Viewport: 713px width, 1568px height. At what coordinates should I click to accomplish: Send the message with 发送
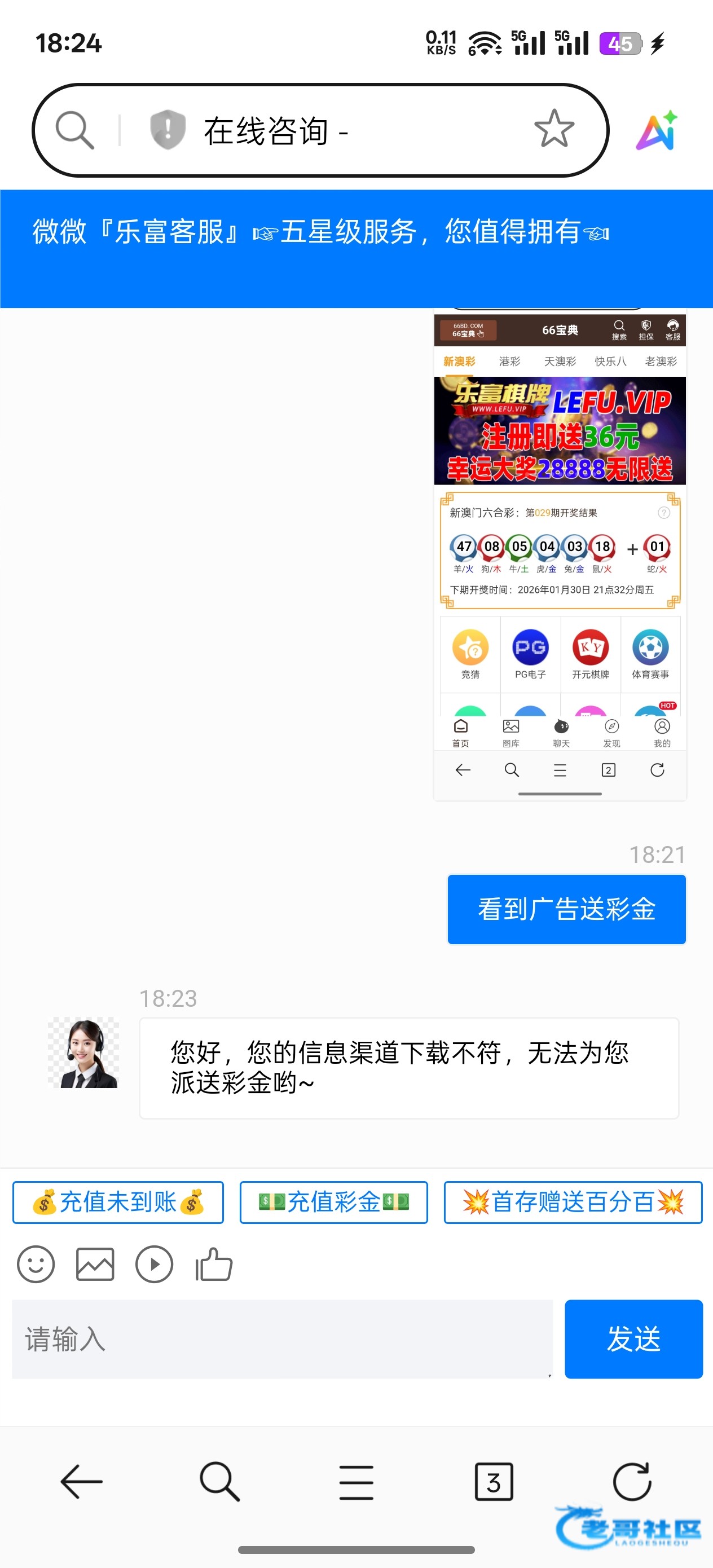point(633,1339)
